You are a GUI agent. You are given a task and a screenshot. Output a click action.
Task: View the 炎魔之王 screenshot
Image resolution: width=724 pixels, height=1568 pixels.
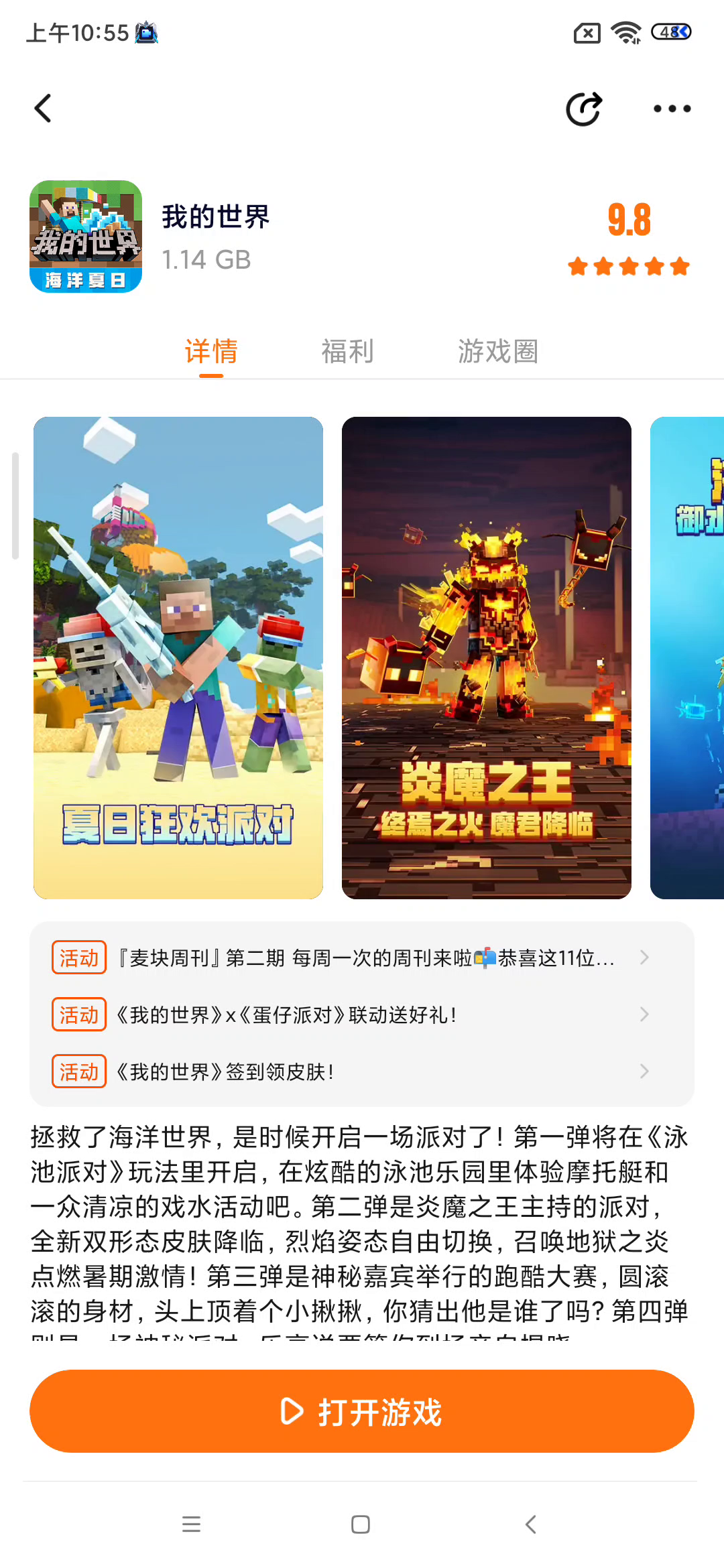coord(487,657)
